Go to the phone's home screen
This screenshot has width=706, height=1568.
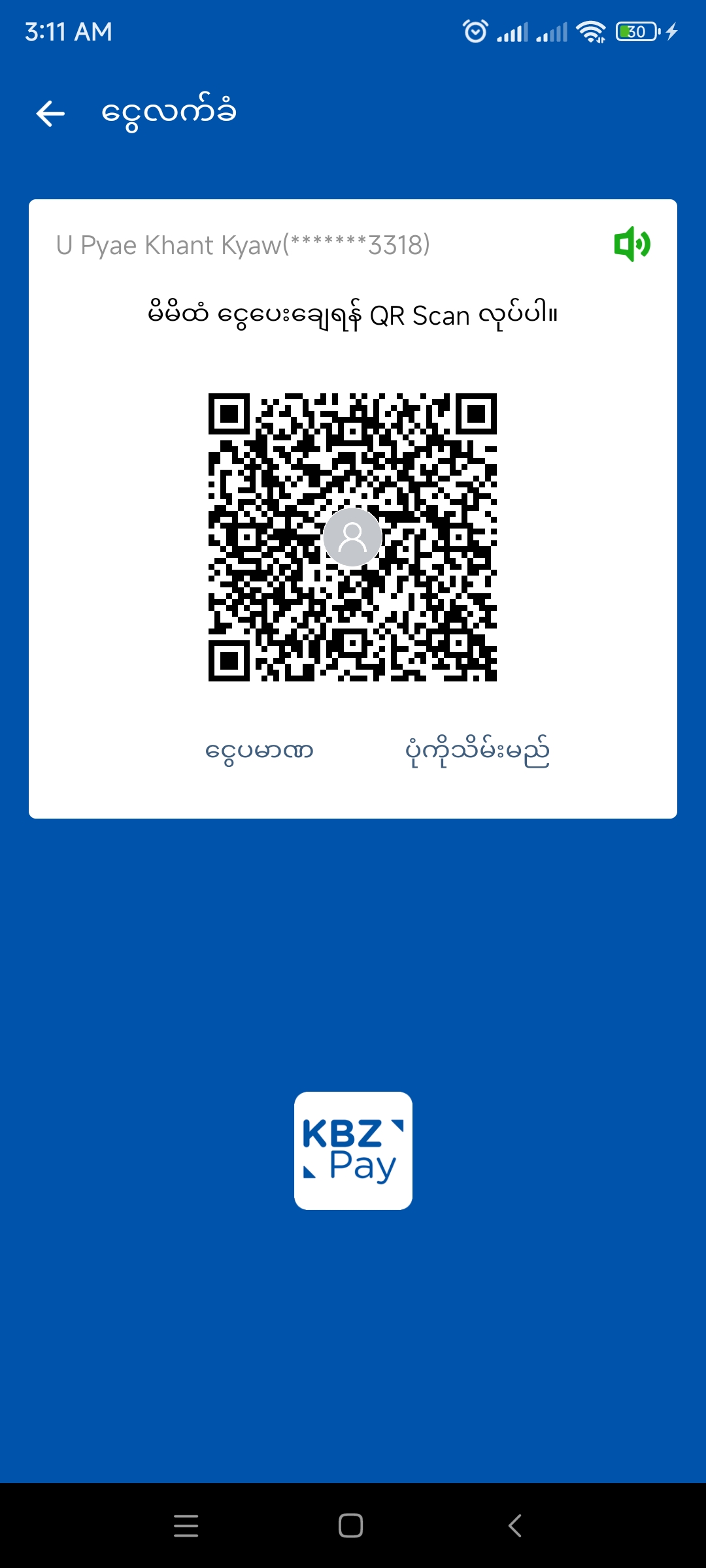(351, 1526)
